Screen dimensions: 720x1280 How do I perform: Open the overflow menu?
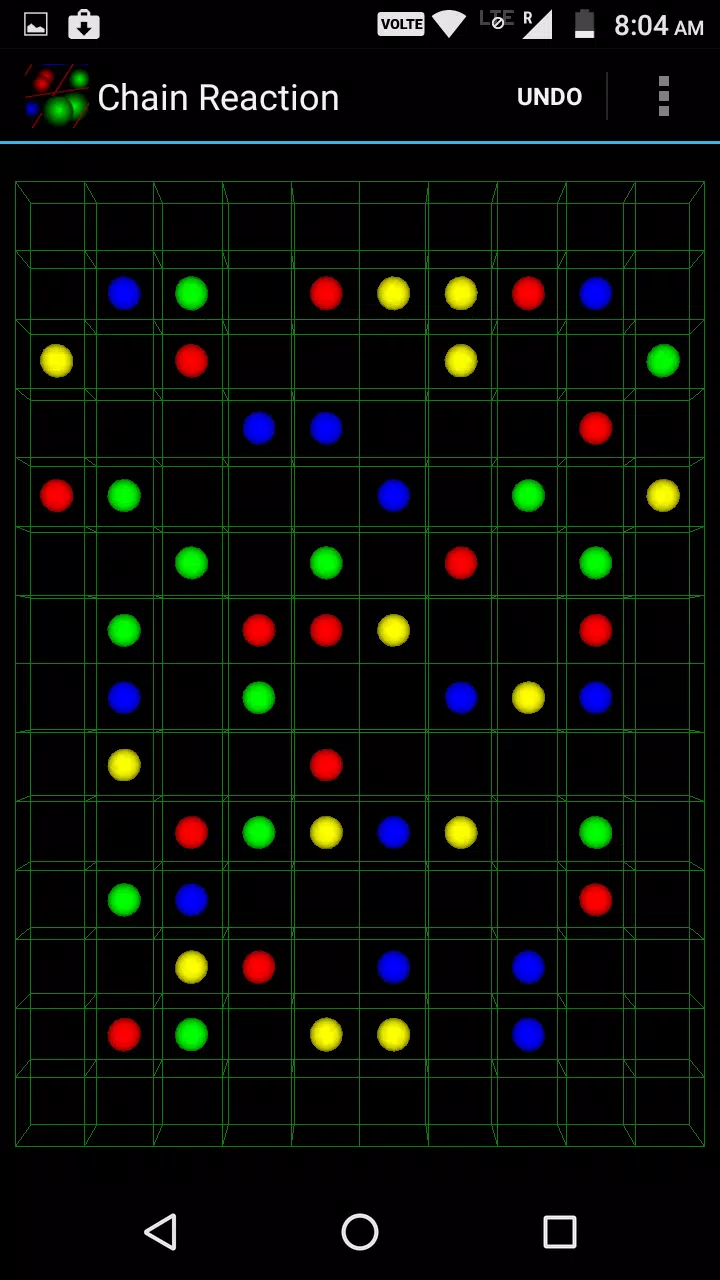663,97
